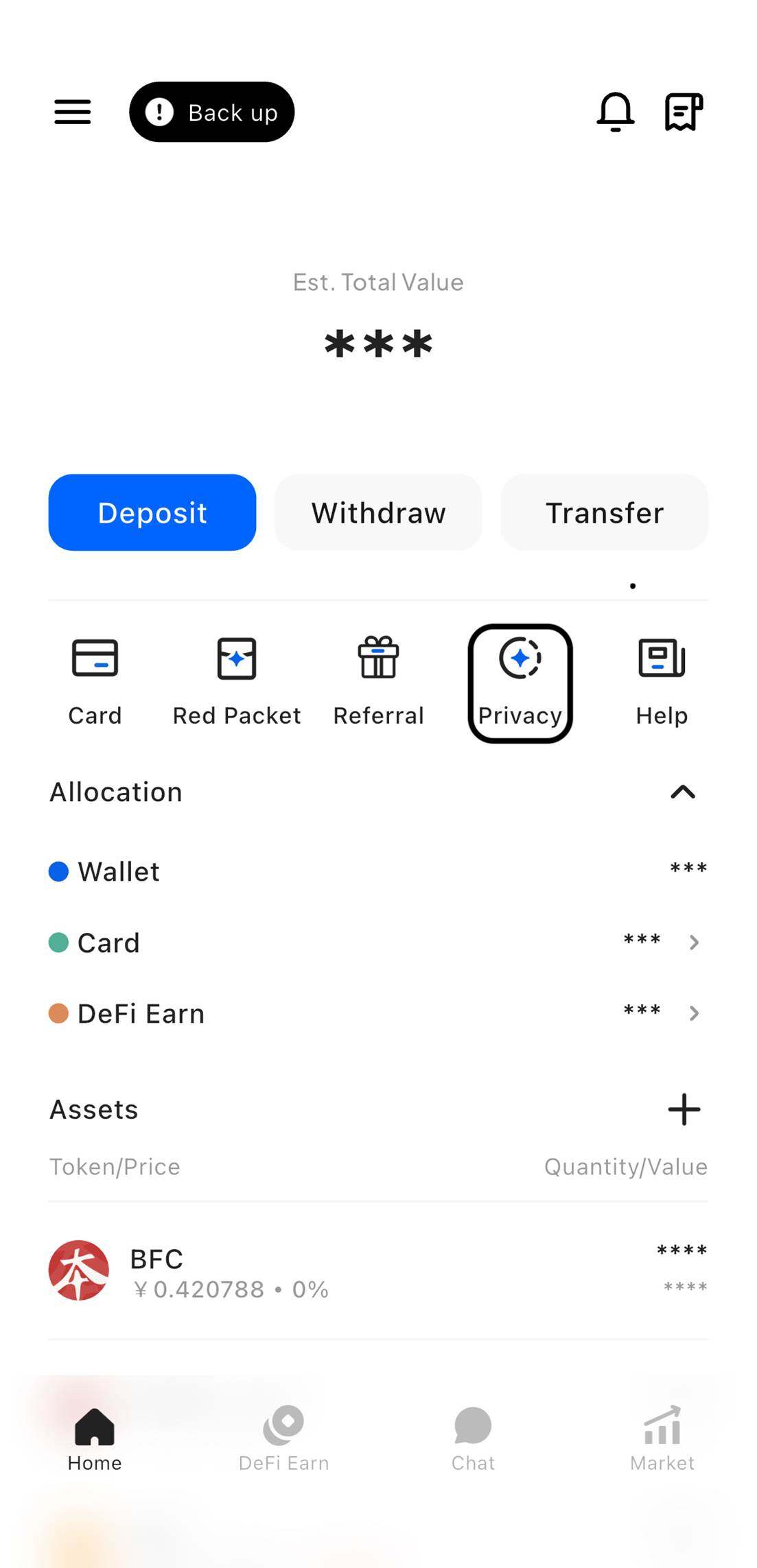Open the BFC token row
This screenshot has height=1568, width=757.
378,1270
